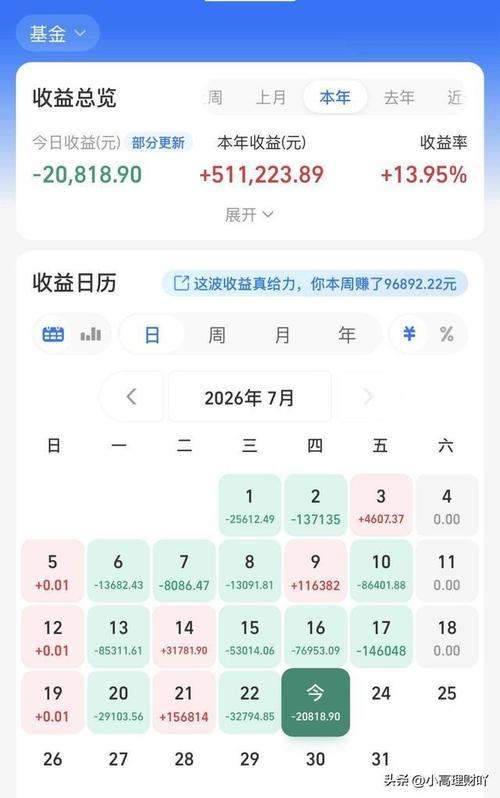500x798 pixels.
Task: Show earnings in yuan ¥ amount
Action: point(409,334)
